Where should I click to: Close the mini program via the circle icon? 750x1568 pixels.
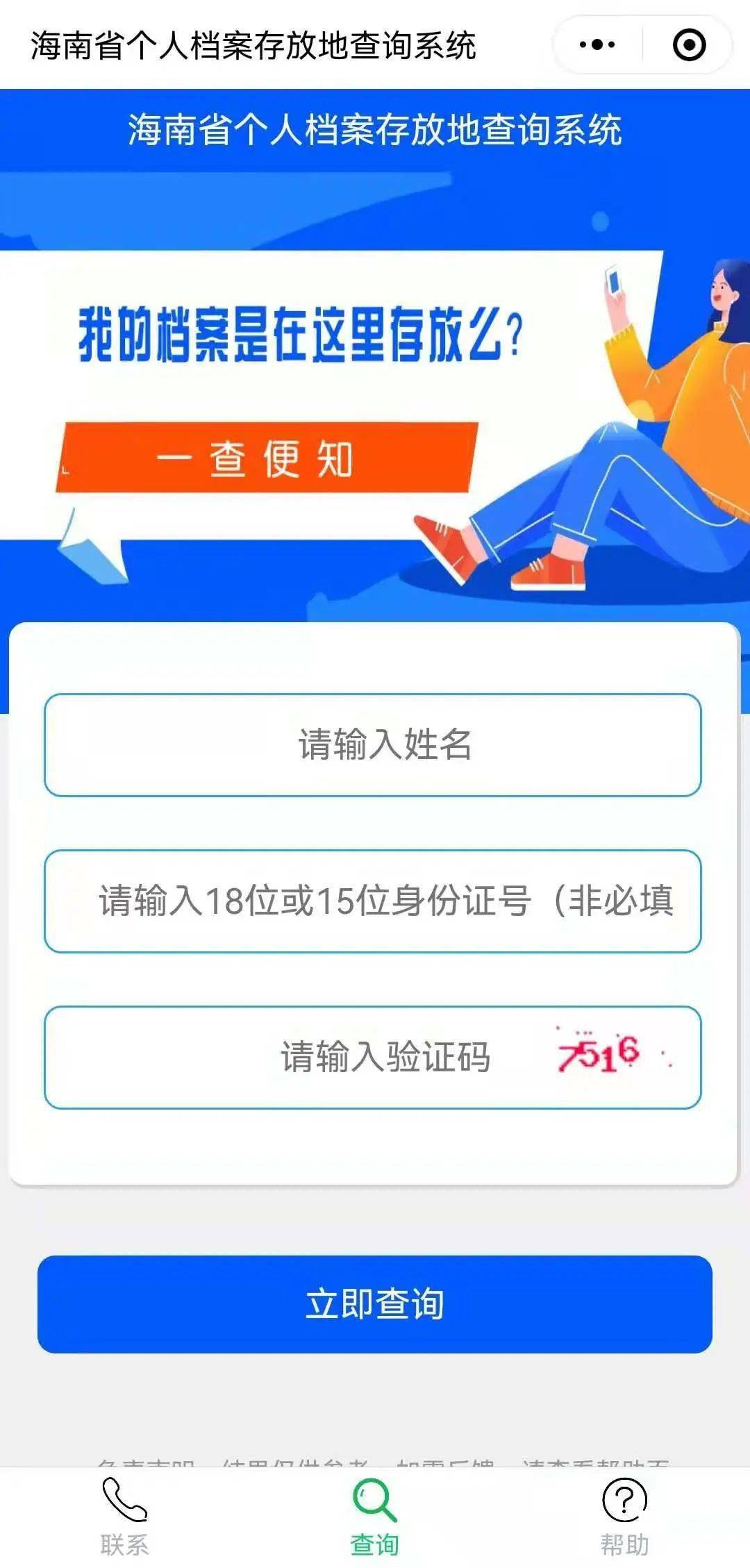[x=689, y=45]
